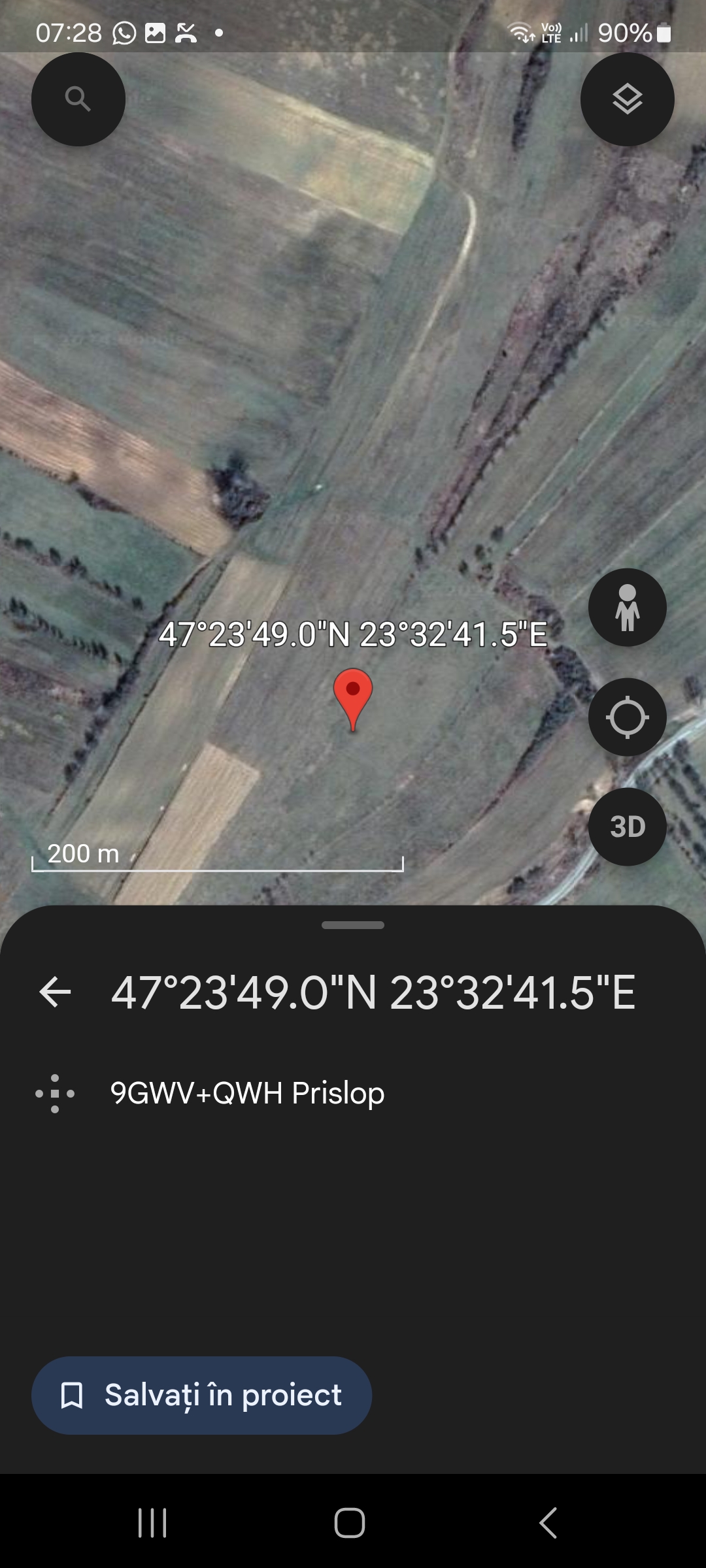Center map on my location
The width and height of the screenshot is (706, 1568).
click(627, 717)
